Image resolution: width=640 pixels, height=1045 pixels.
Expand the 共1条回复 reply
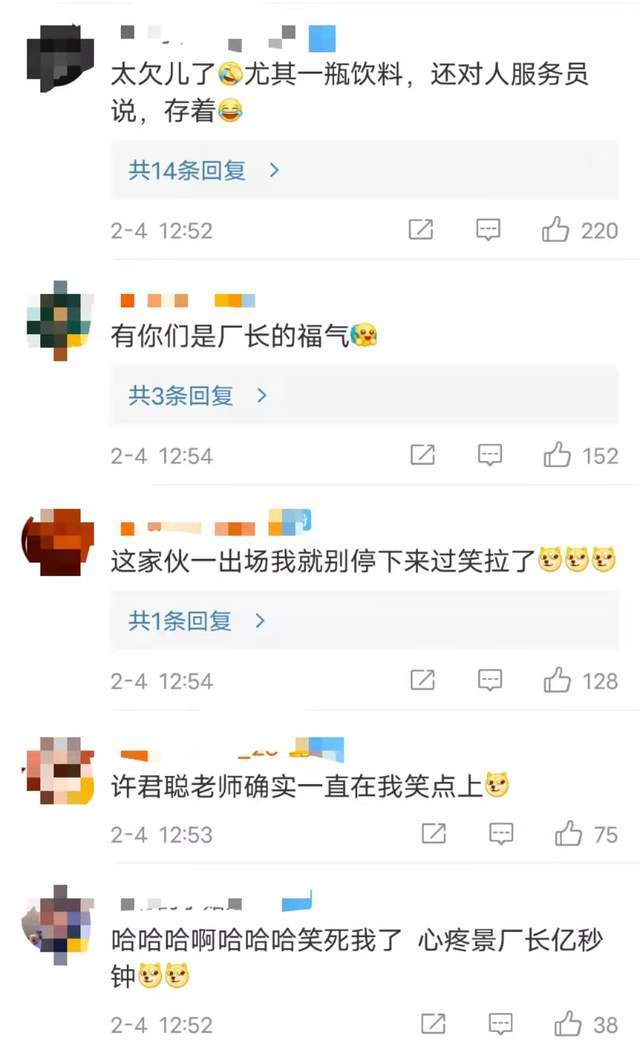tap(197, 620)
